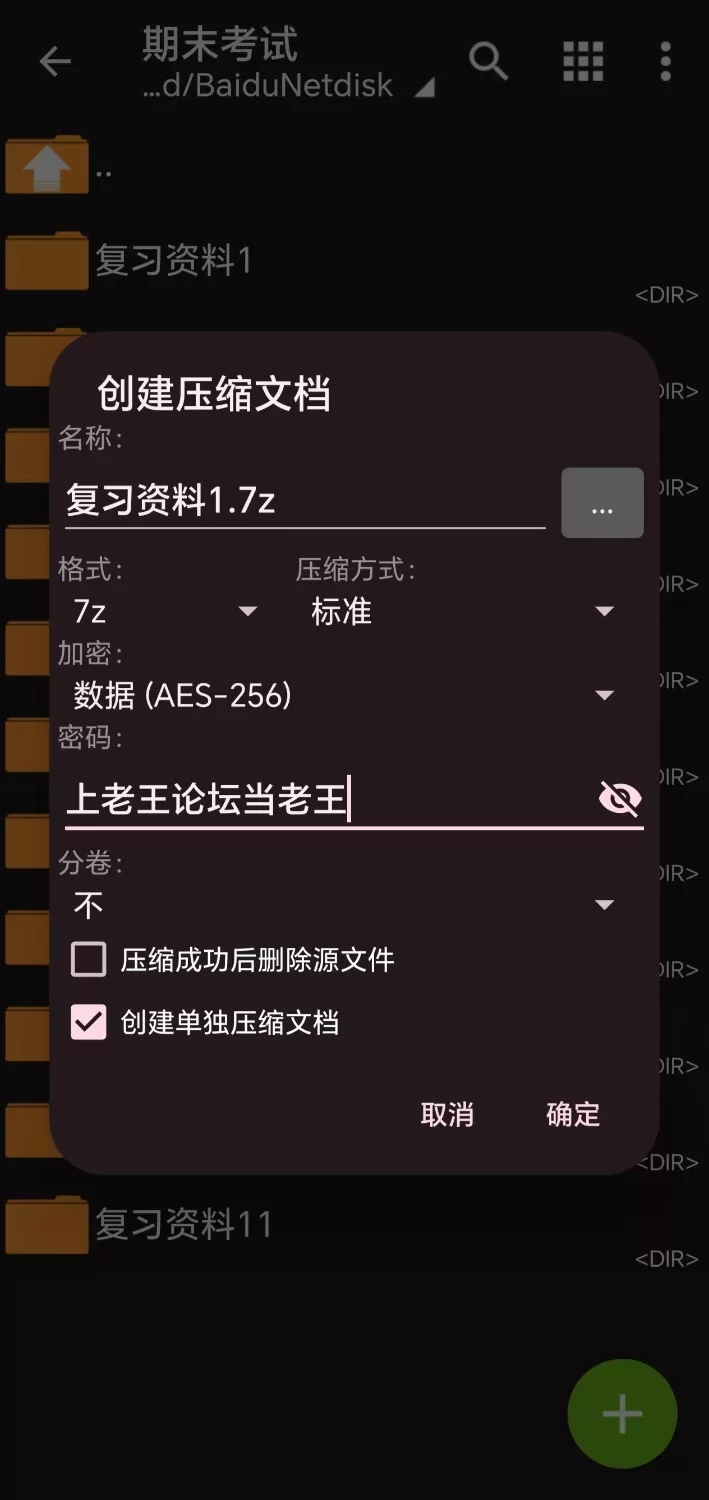
Task: Expand the 格式 dropdown set to 7z
Action: pos(165,611)
